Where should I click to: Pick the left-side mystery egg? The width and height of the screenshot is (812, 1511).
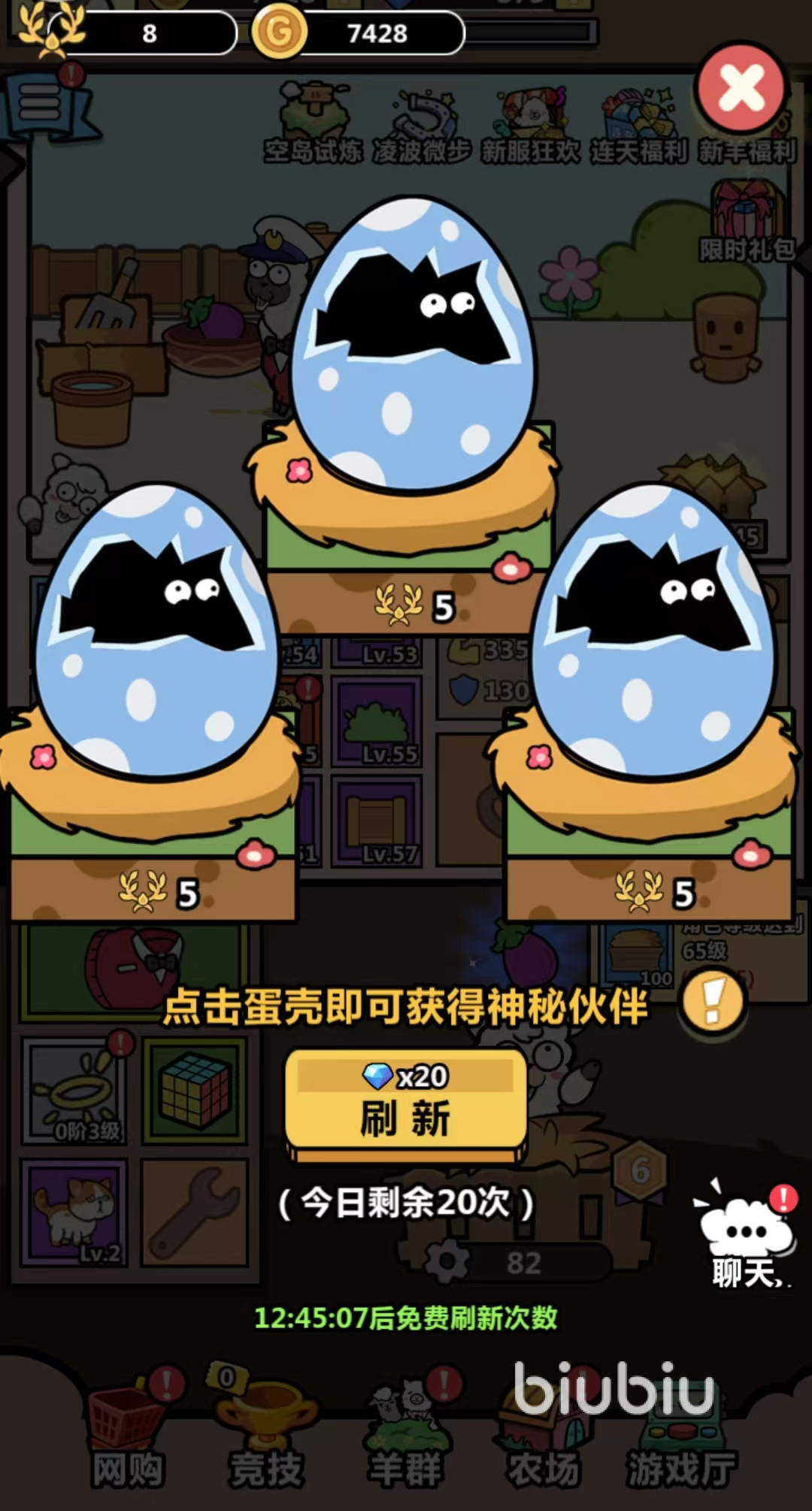click(156, 632)
